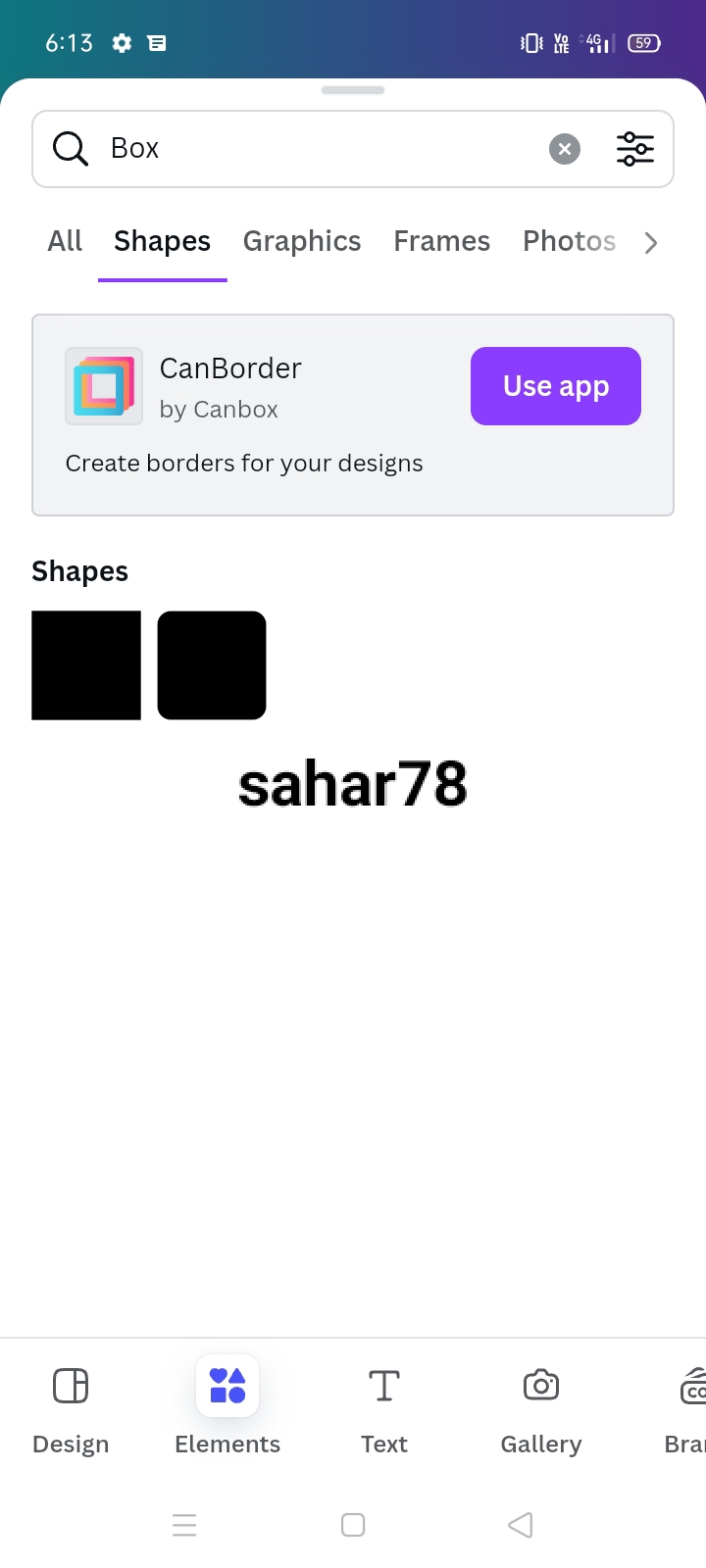The image size is (706, 1568).
Task: Switch to the Photos tab
Action: tap(569, 241)
